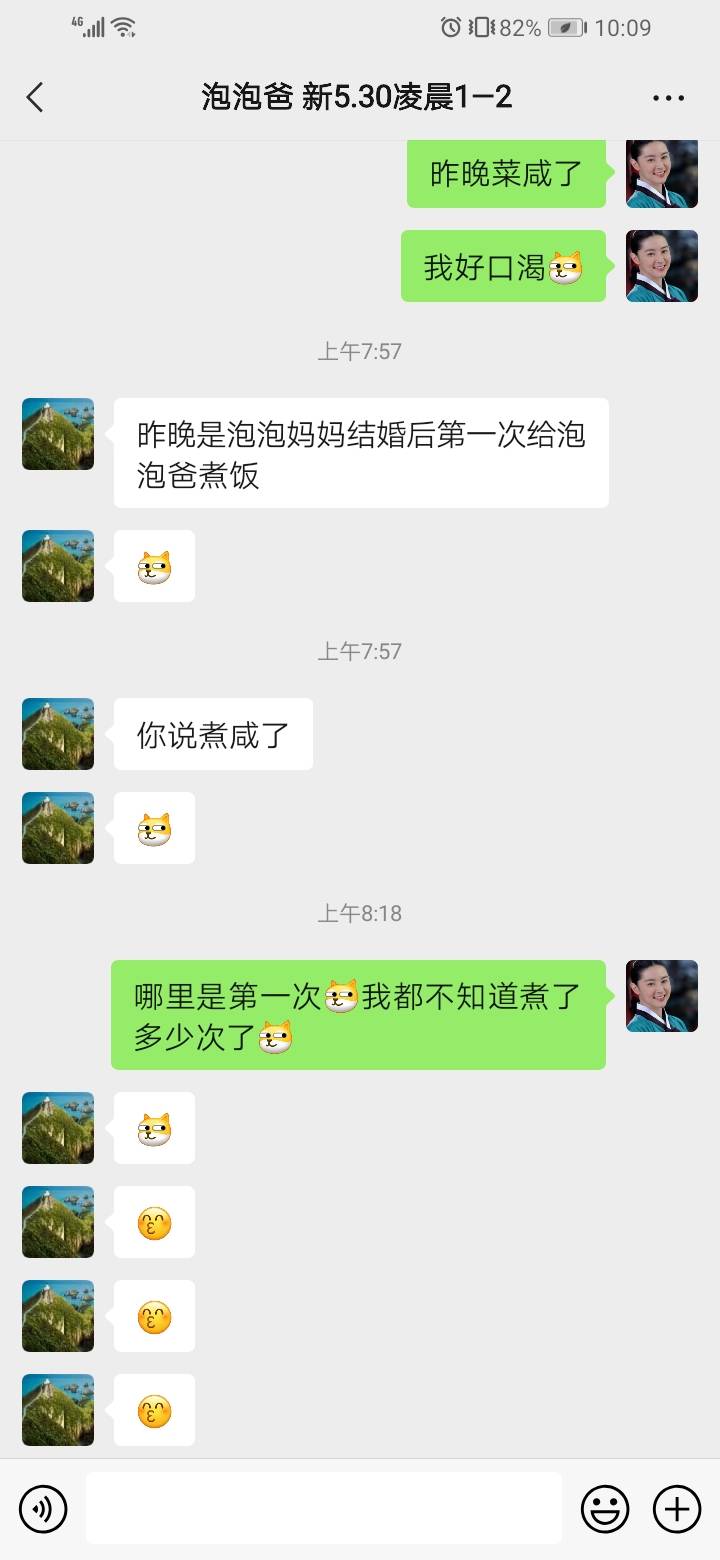The image size is (720, 1560).
Task: Switch to voice input mode
Action: coord(43,1508)
